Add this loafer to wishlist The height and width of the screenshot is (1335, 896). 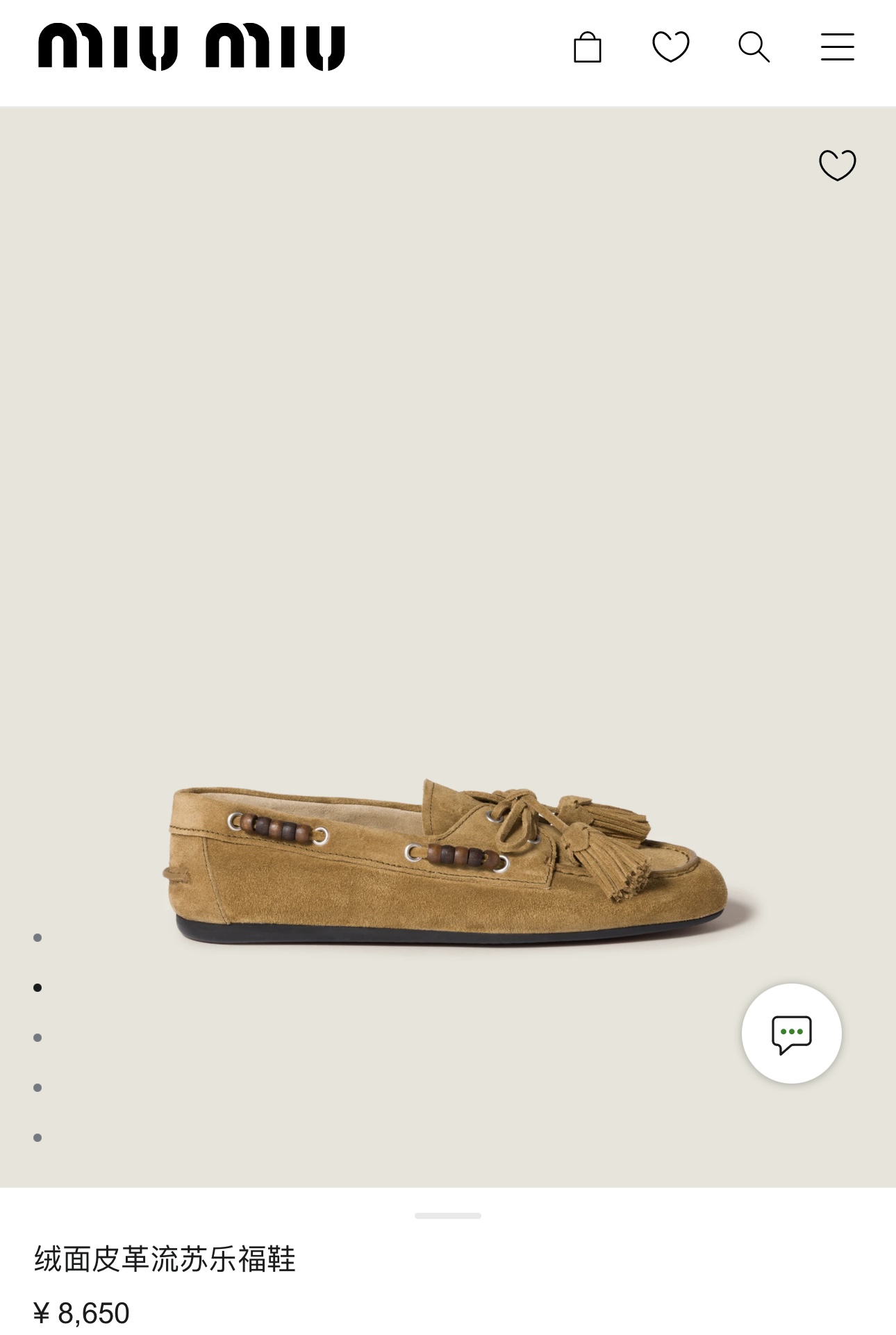837,165
